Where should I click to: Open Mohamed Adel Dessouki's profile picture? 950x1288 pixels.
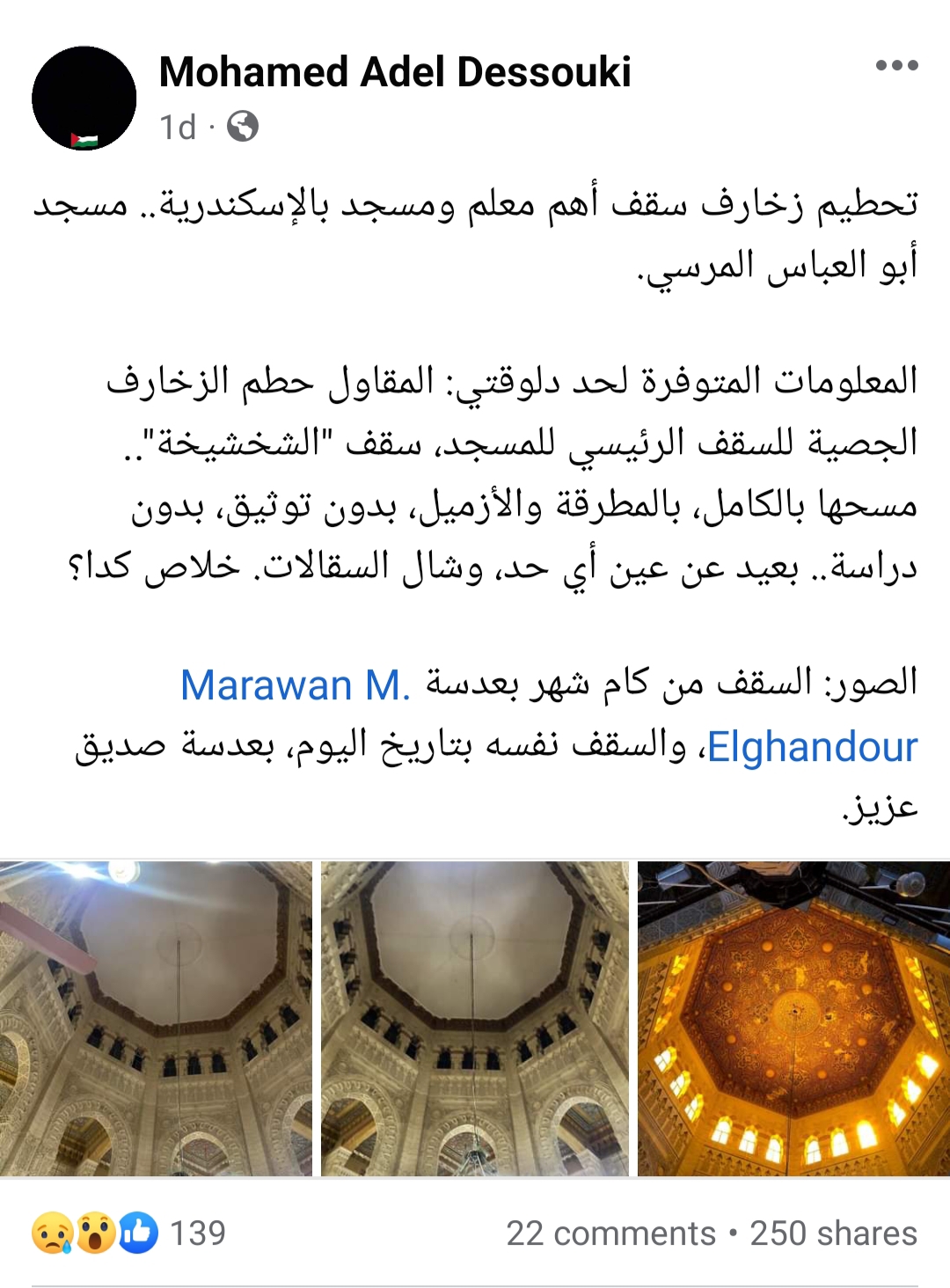click(84, 99)
